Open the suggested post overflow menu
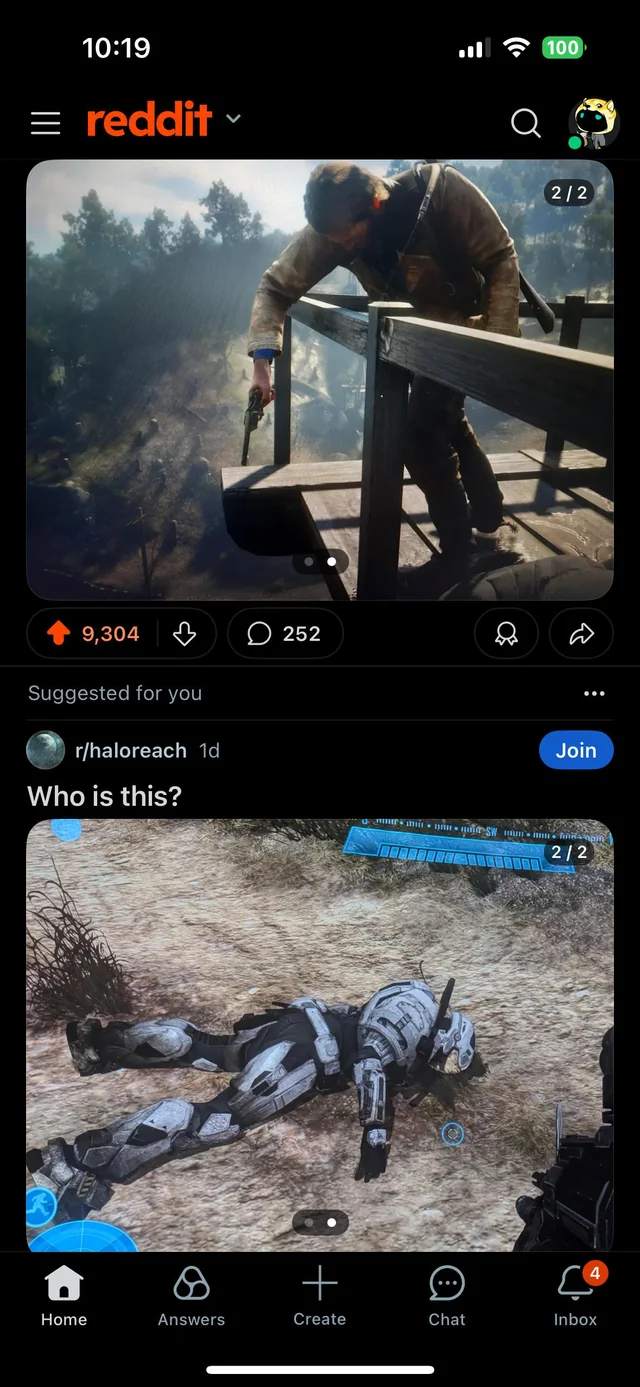The width and height of the screenshot is (640, 1387). [594, 693]
